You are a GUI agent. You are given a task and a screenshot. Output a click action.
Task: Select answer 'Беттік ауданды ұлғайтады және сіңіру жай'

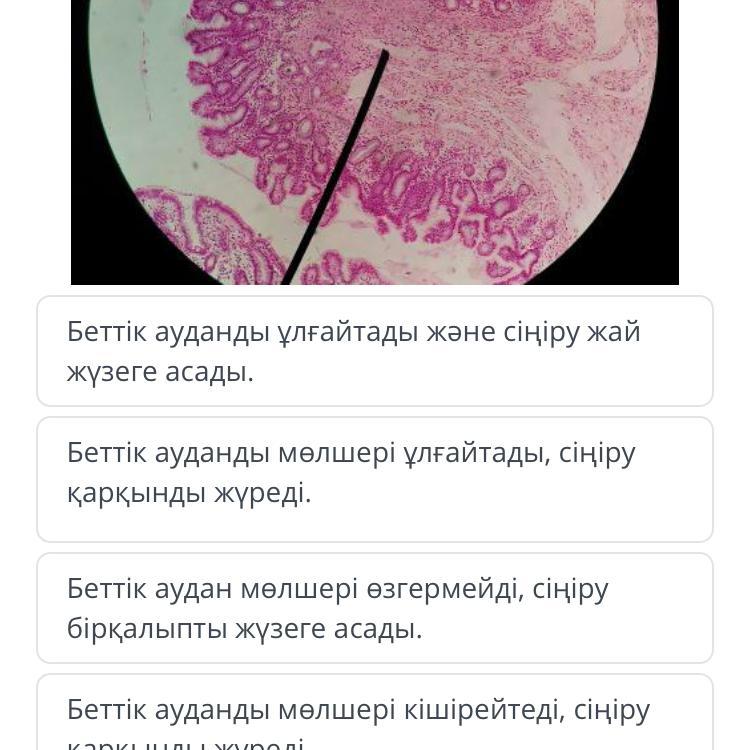[x=374, y=351]
